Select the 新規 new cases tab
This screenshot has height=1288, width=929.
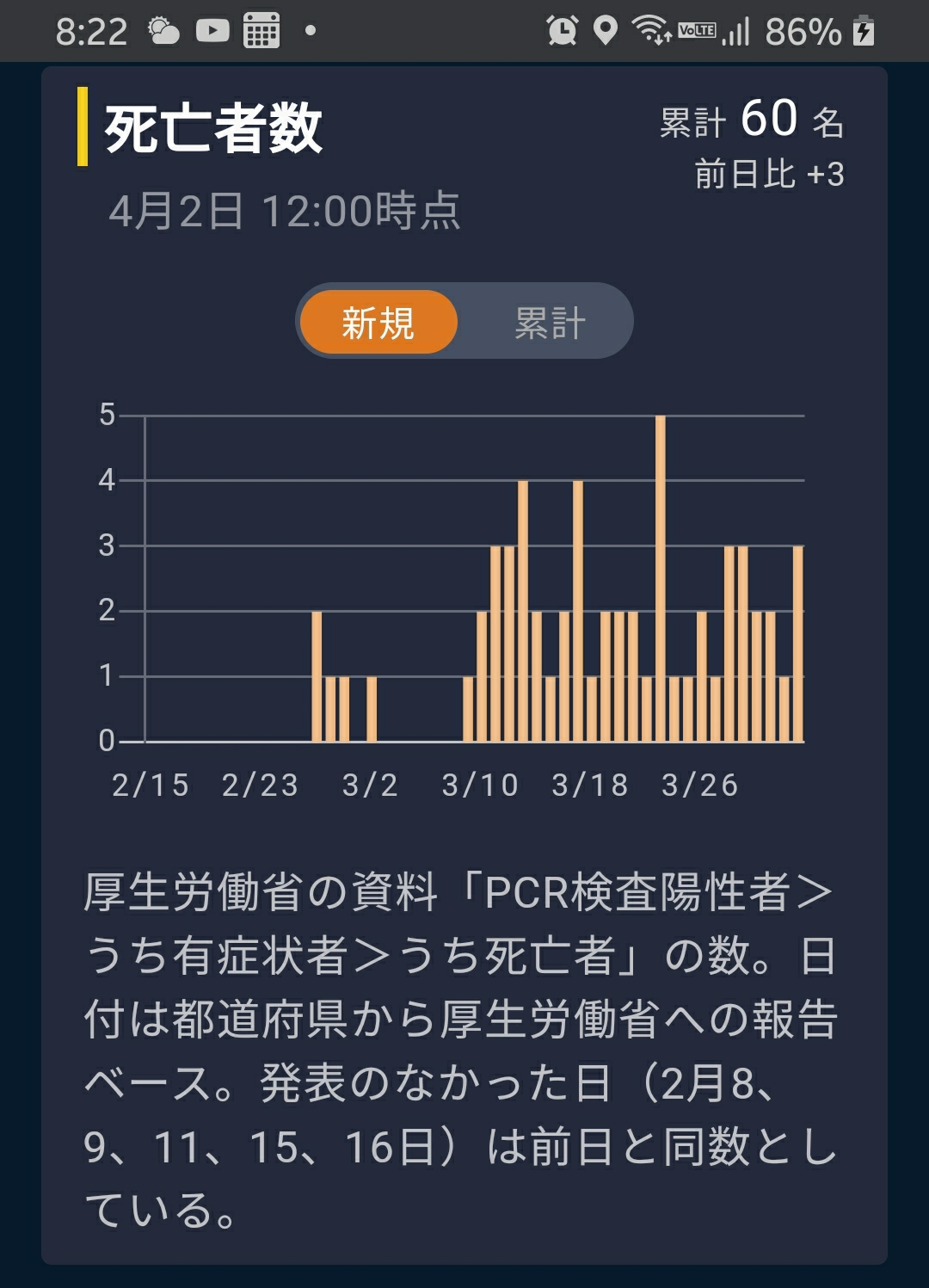pos(378,323)
